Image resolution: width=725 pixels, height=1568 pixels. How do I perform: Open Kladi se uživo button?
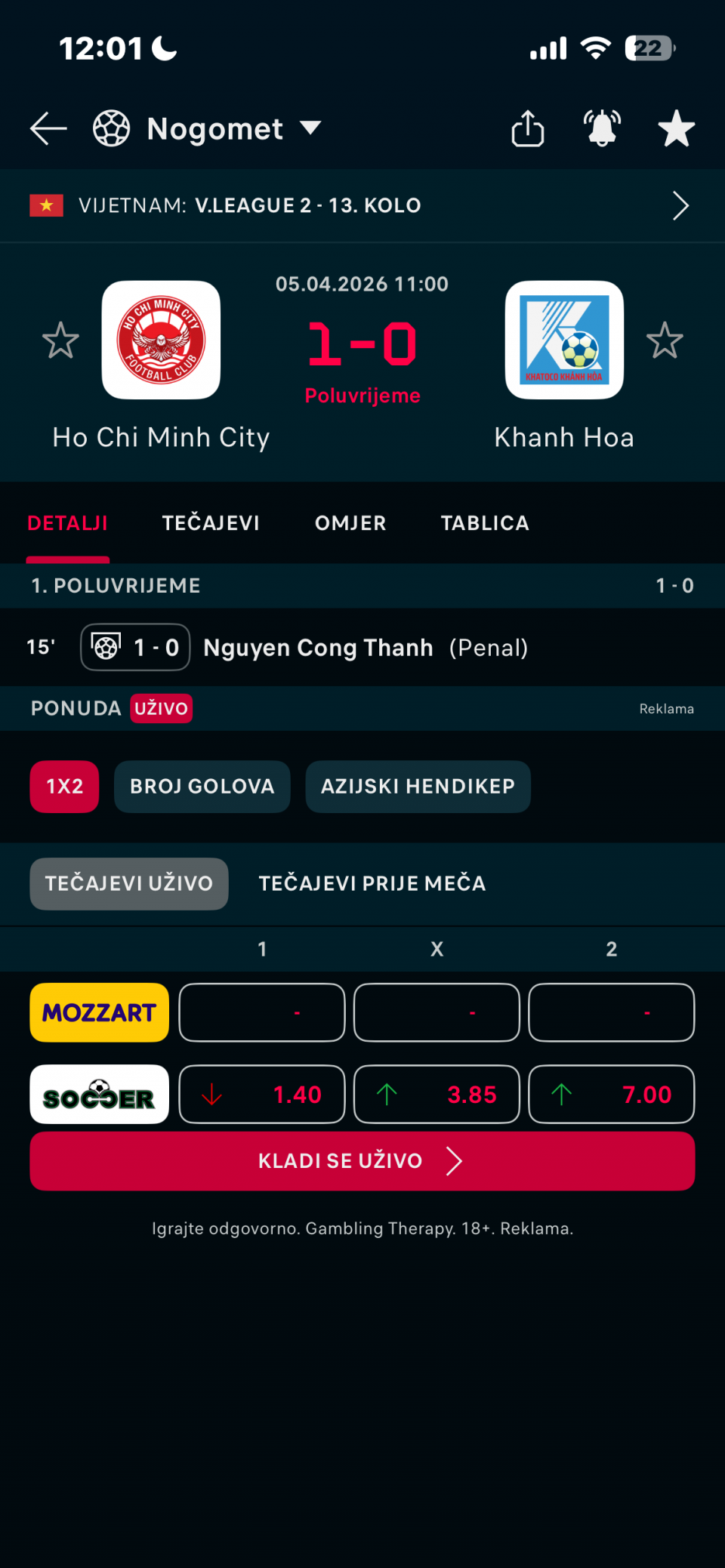point(362,1161)
